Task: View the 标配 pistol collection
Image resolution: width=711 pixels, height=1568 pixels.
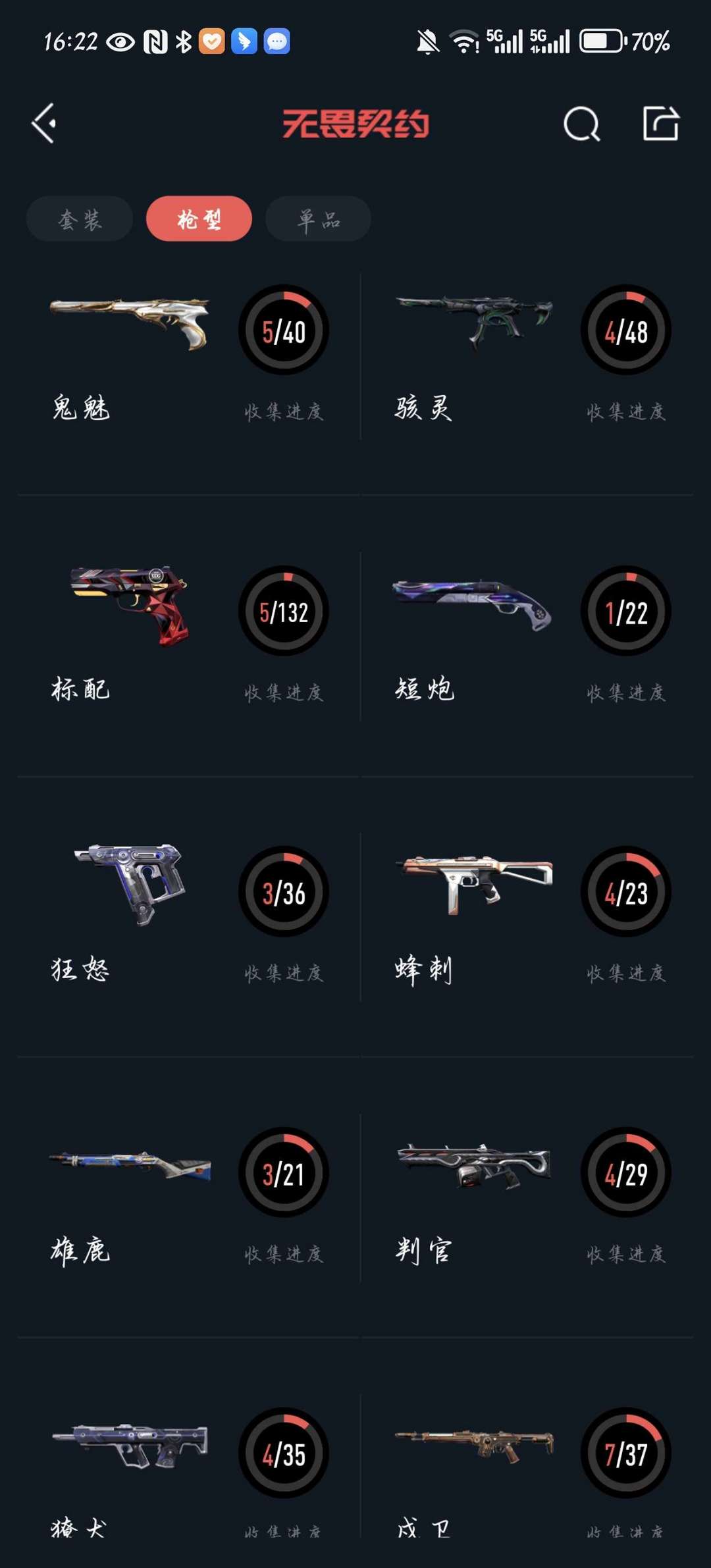Action: click(x=189, y=637)
